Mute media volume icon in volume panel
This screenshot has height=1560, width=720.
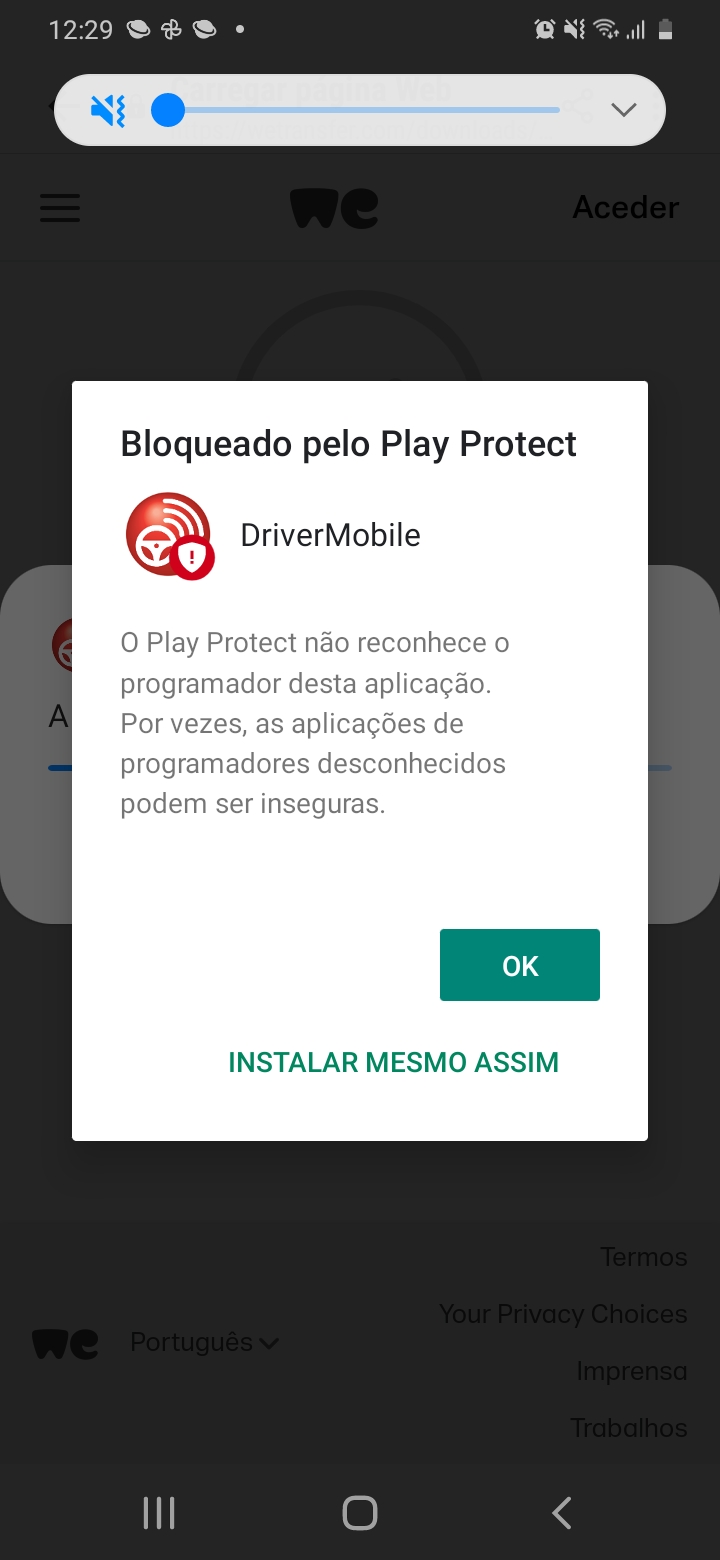[x=108, y=110]
